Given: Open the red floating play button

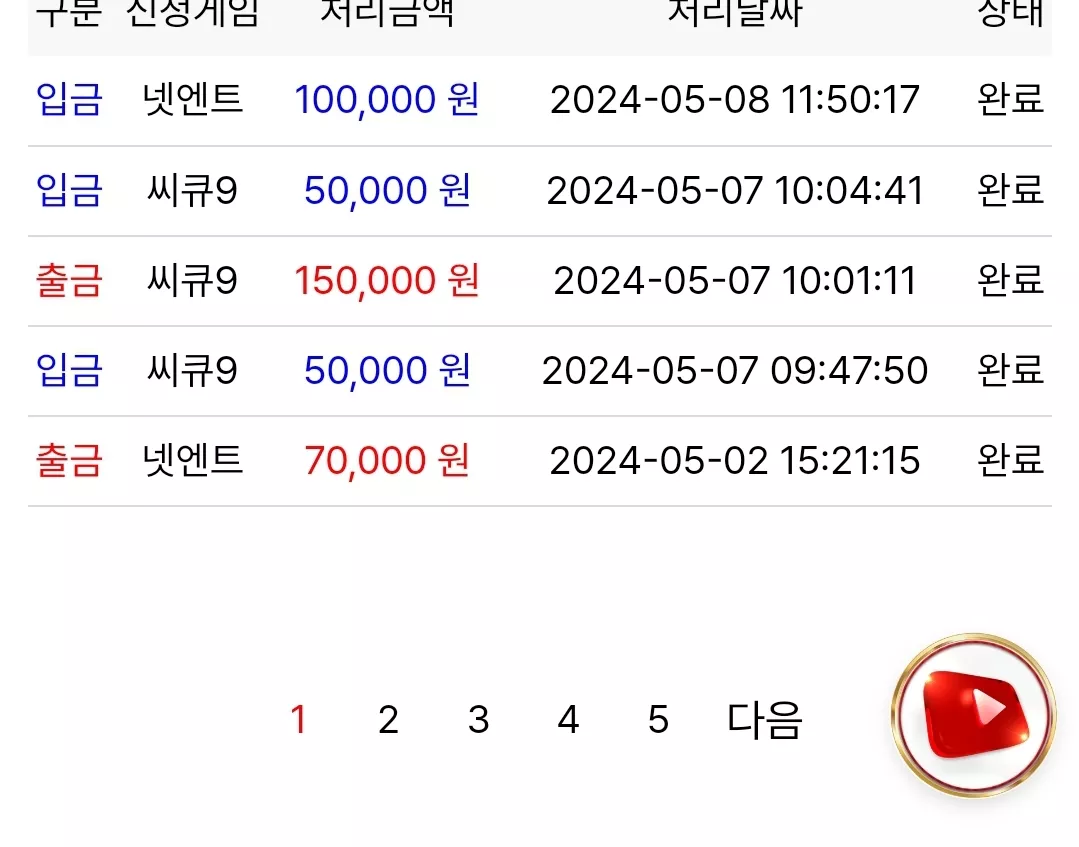Looking at the screenshot, I should coord(973,716).
